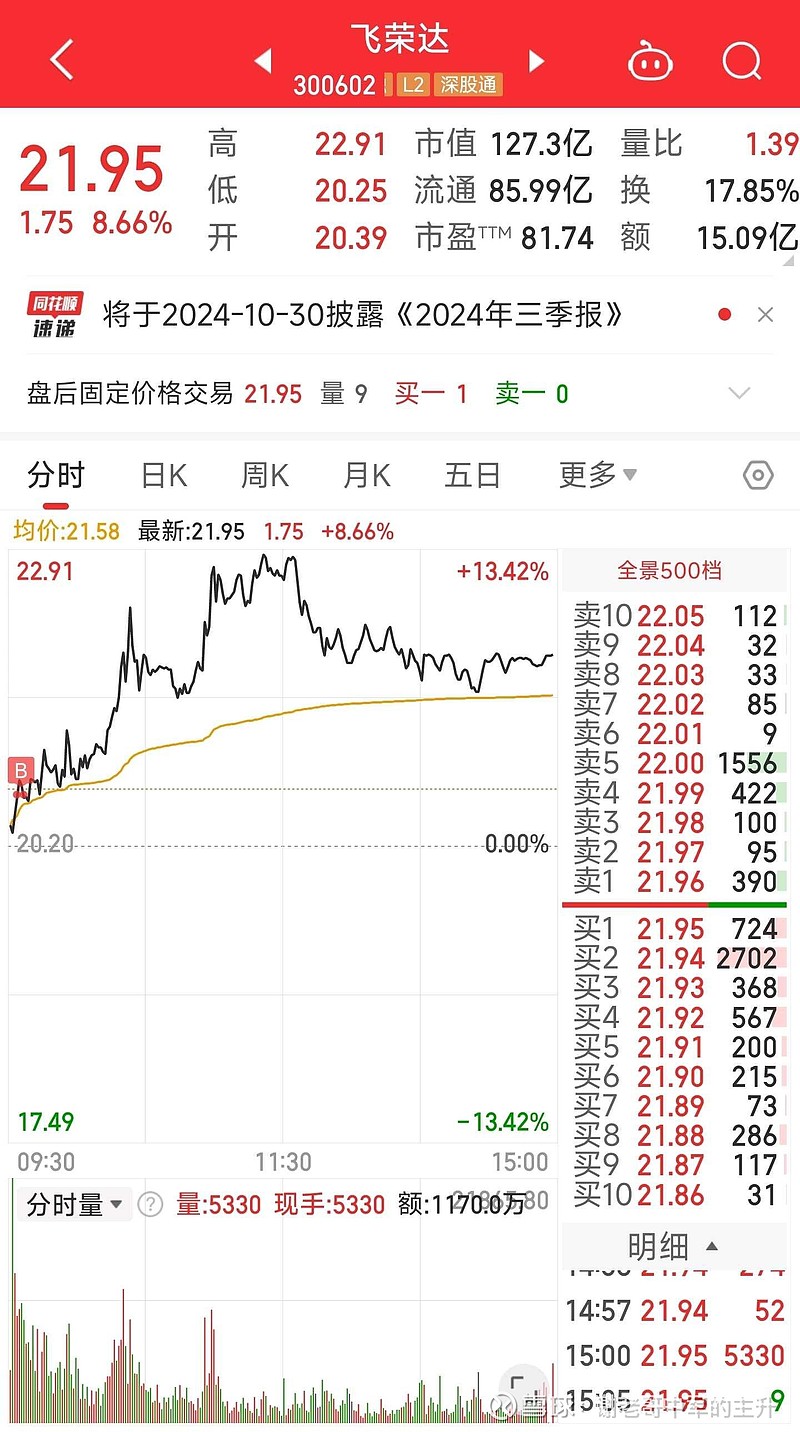Screen dimensions: 800x1432
Task: Open chart settings via the gear icon
Action: (x=757, y=475)
